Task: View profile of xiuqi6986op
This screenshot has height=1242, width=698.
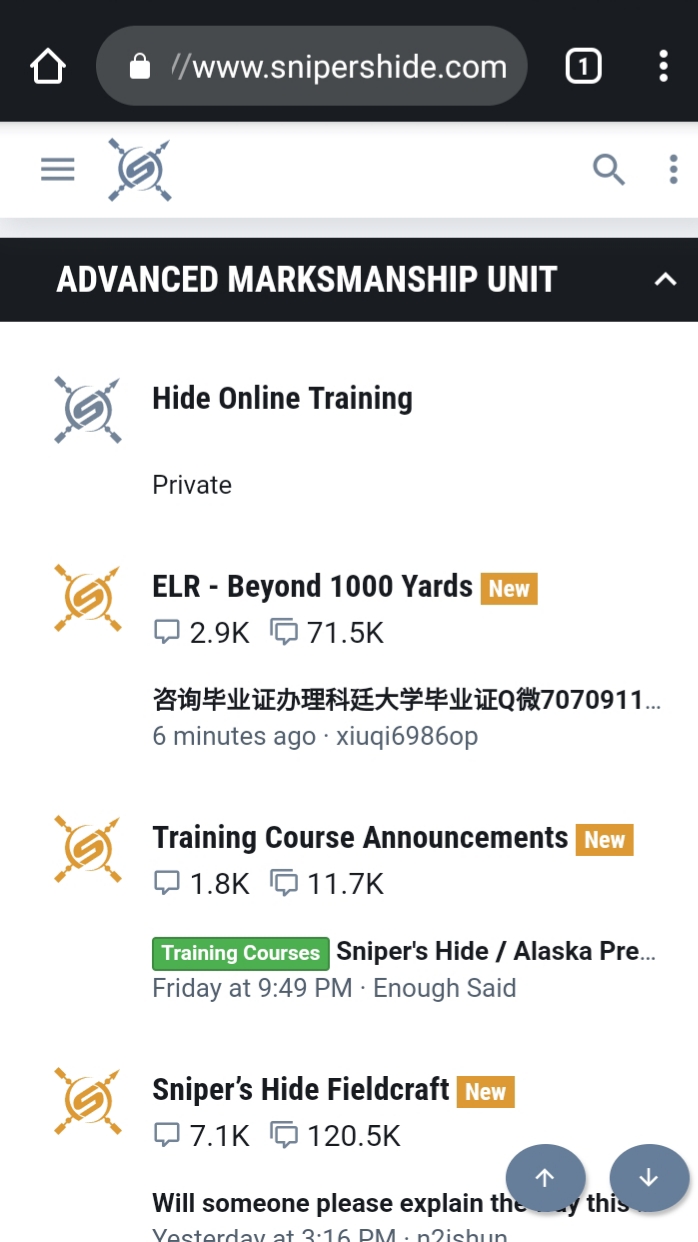Action: [x=407, y=737]
